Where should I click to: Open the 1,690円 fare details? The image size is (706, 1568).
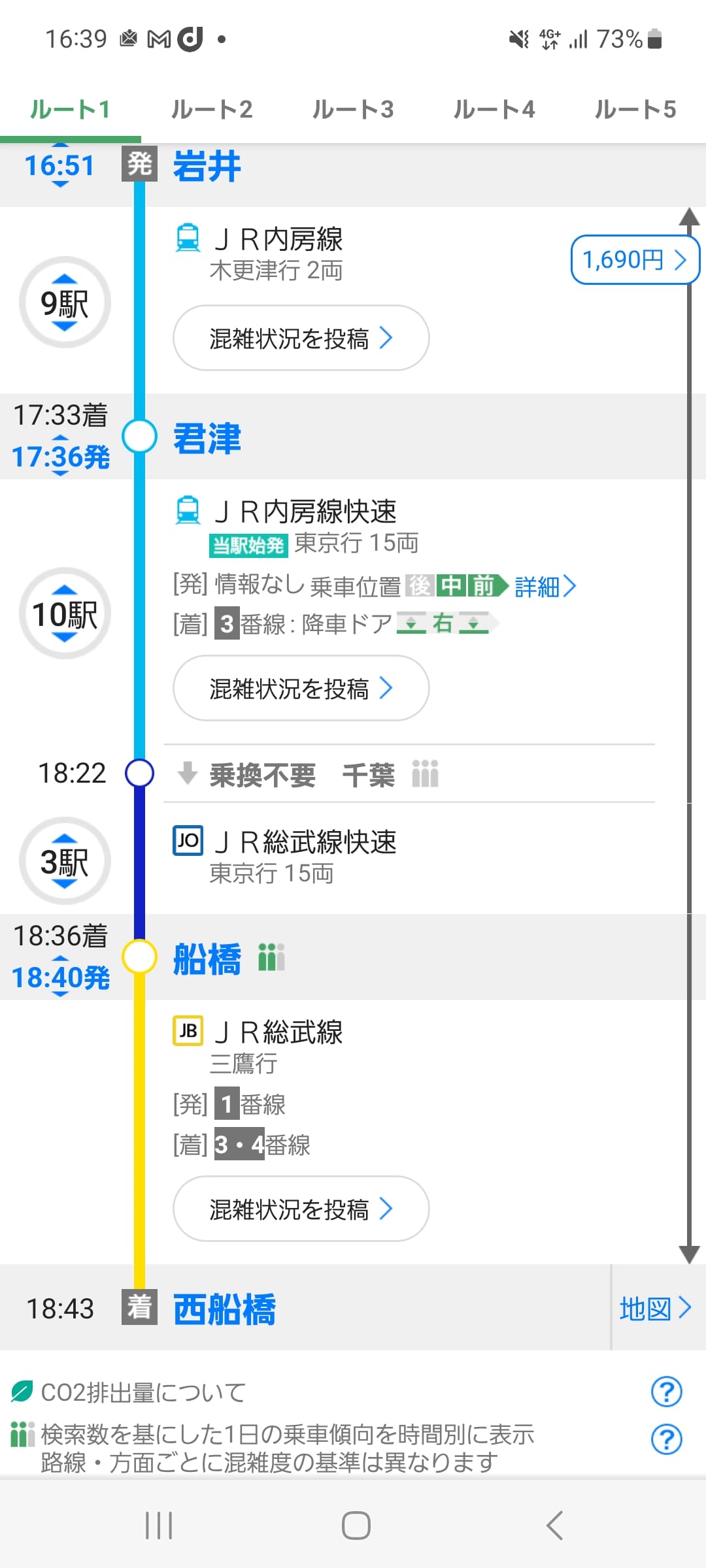click(x=635, y=260)
